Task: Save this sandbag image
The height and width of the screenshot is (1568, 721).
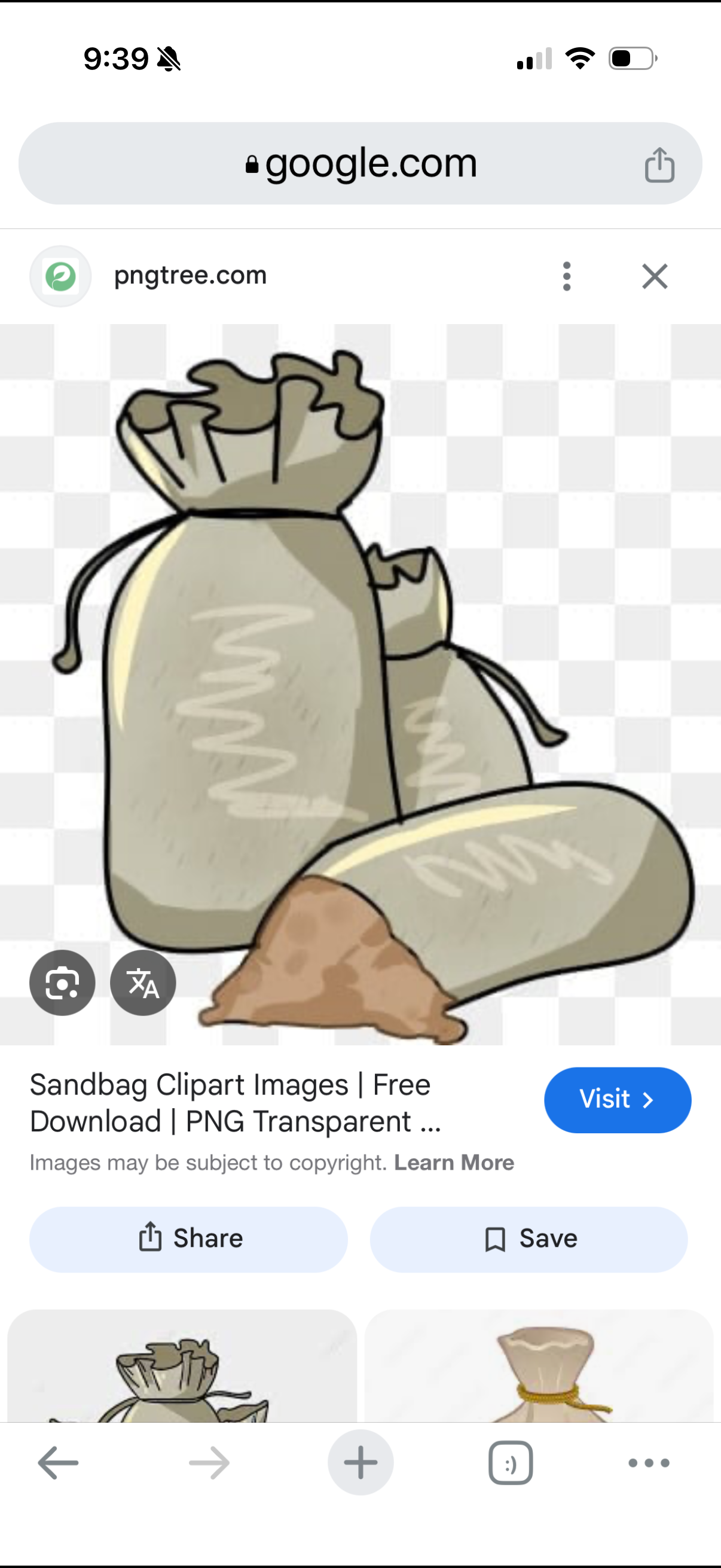Action: click(528, 1239)
